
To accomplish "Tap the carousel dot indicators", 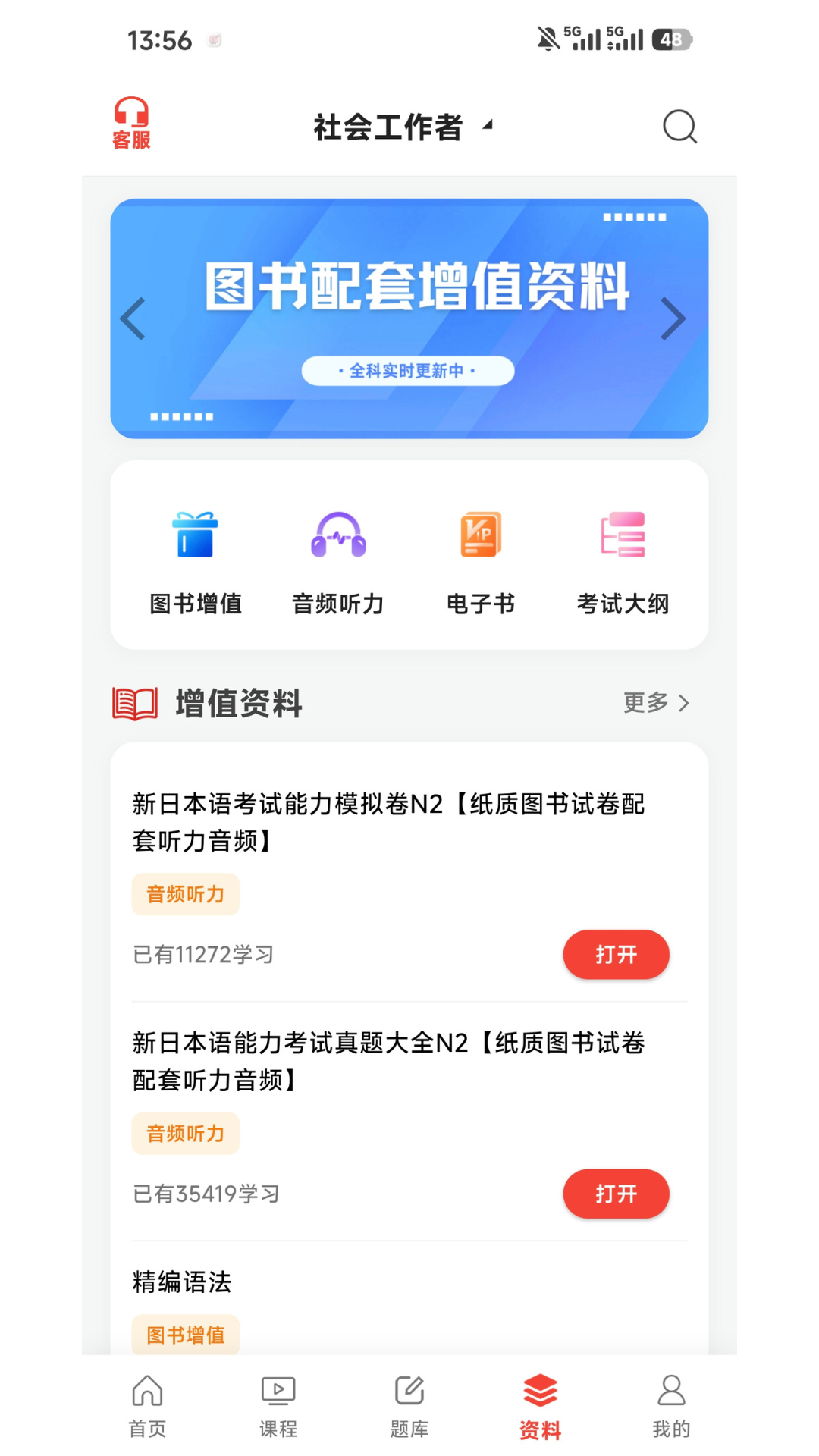I will click(182, 416).
